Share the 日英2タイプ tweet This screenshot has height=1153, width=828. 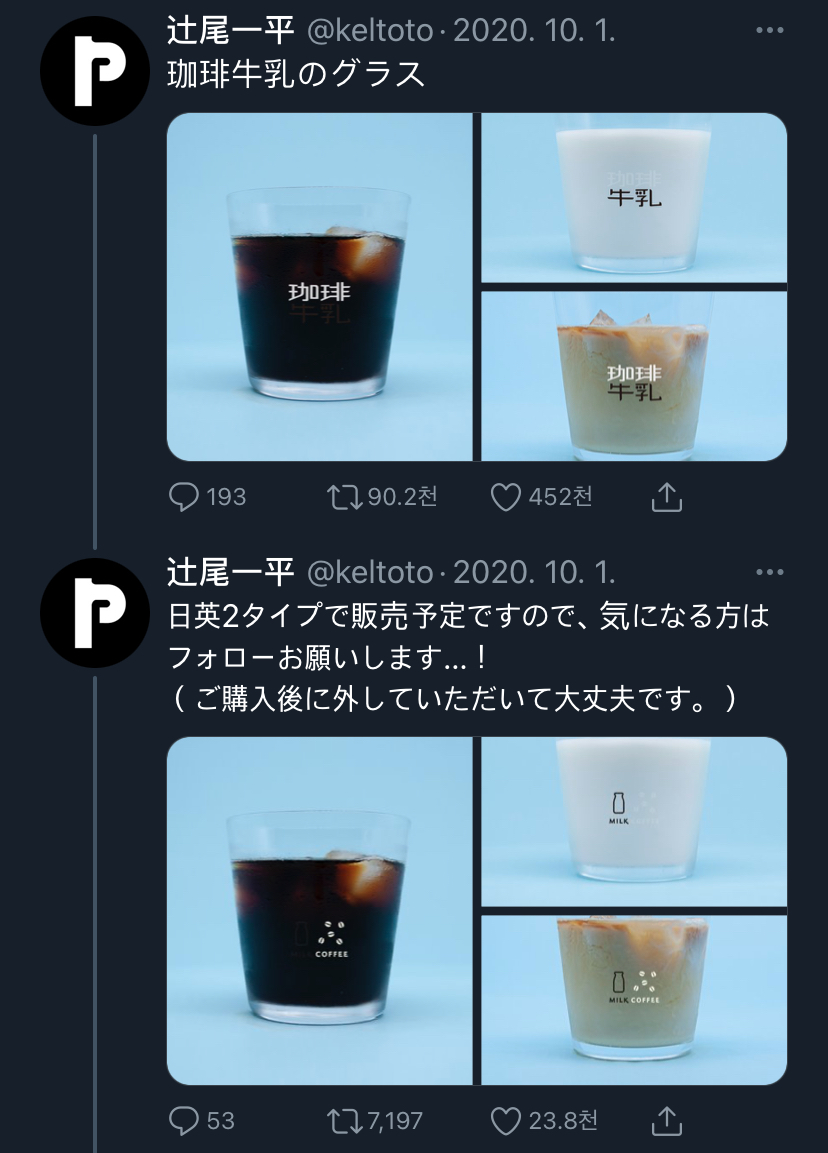pos(667,1120)
